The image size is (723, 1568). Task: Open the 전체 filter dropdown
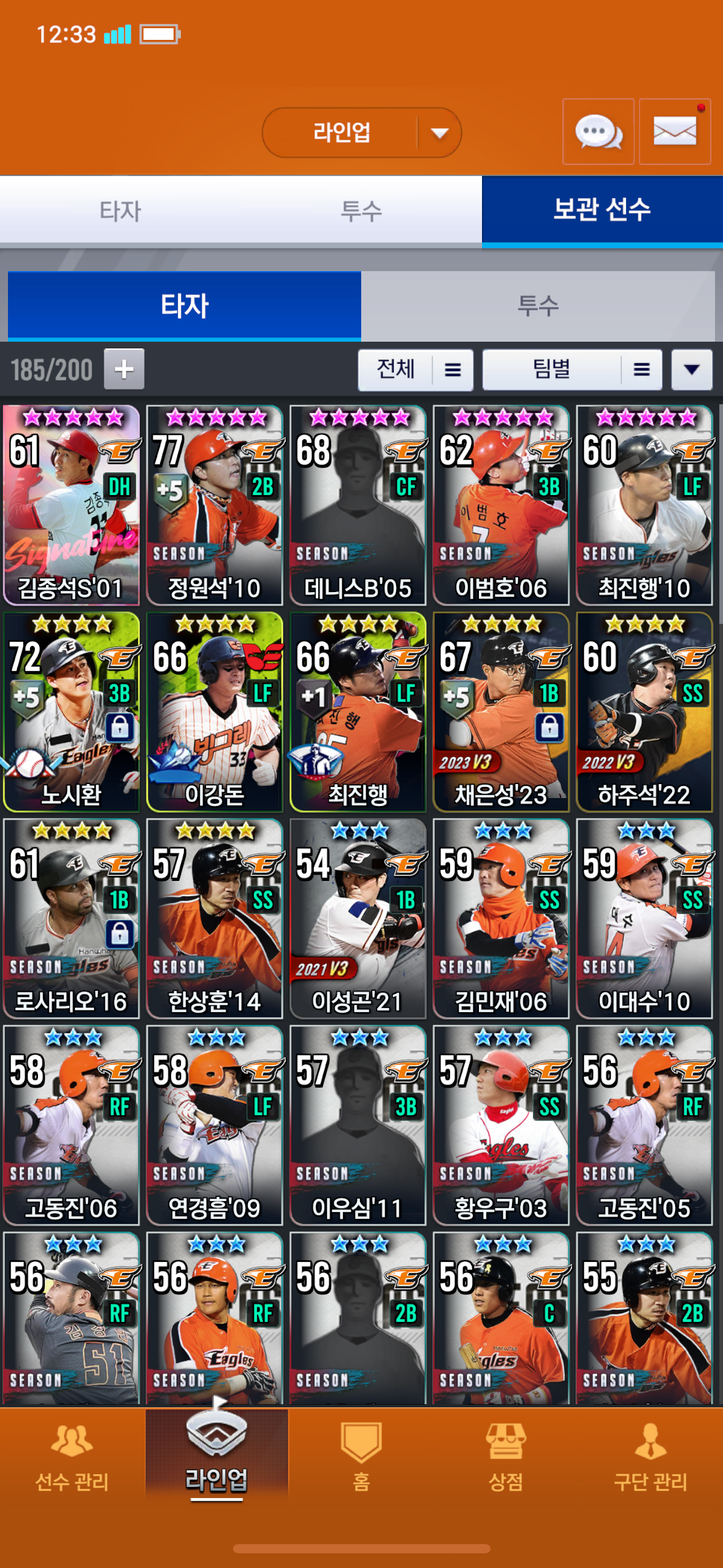[x=415, y=370]
